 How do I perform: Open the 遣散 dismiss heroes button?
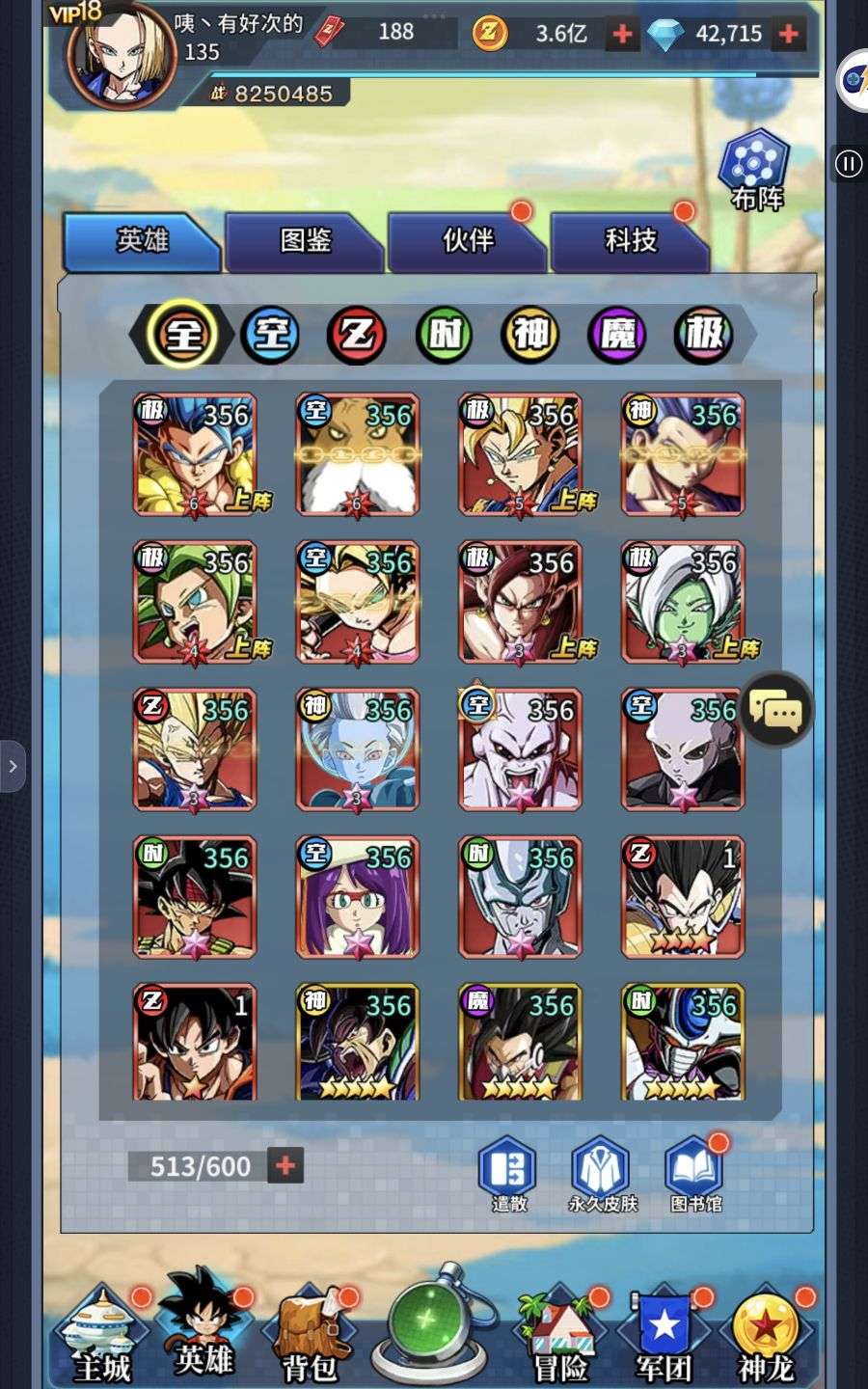(x=507, y=1173)
